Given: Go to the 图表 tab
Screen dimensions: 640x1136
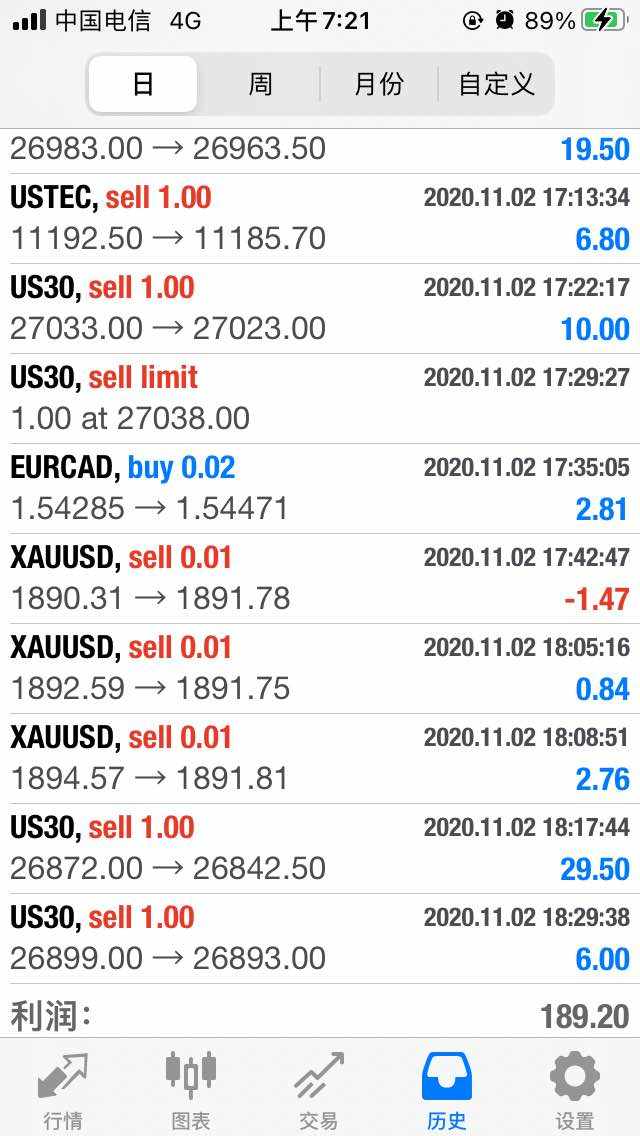Looking at the screenshot, I should pos(190,1089).
